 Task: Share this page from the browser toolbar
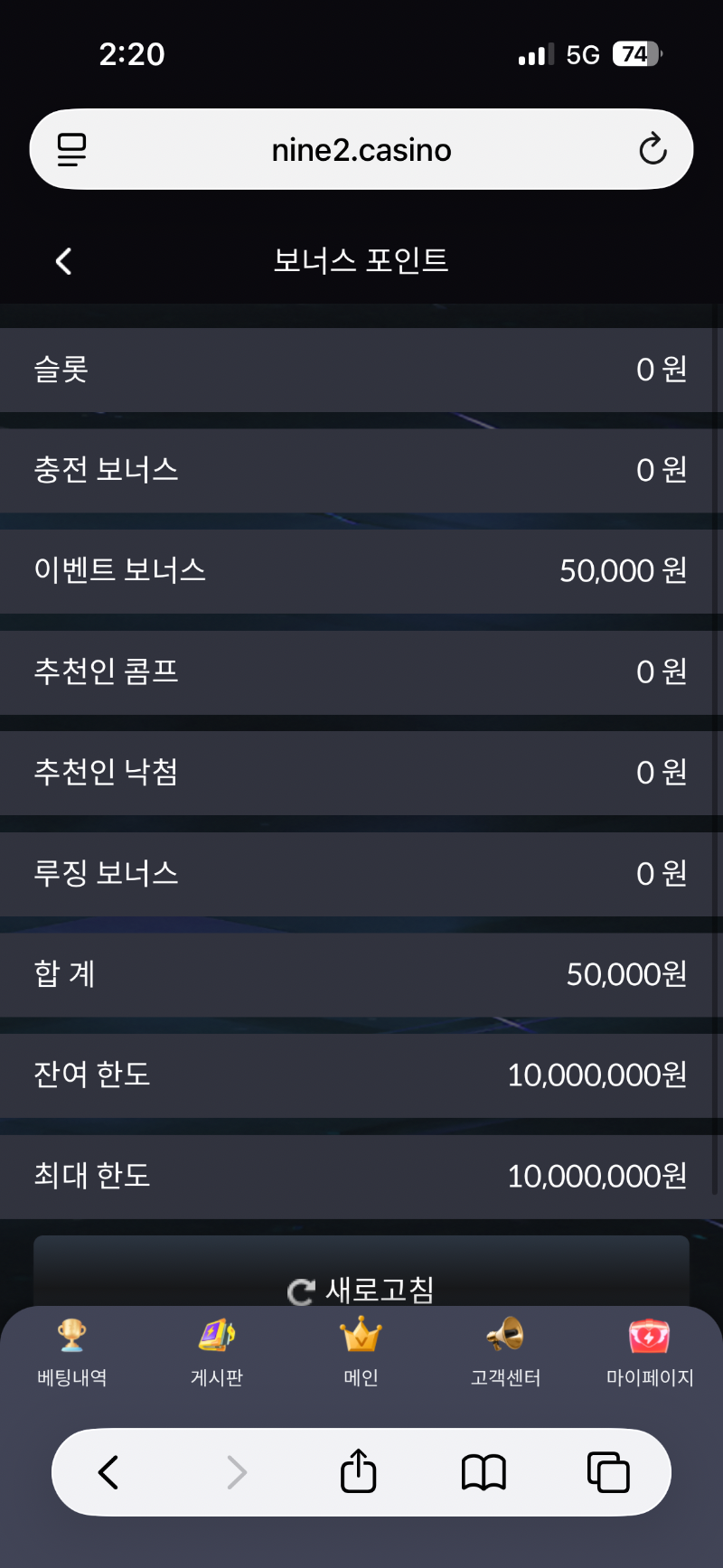(x=359, y=1472)
